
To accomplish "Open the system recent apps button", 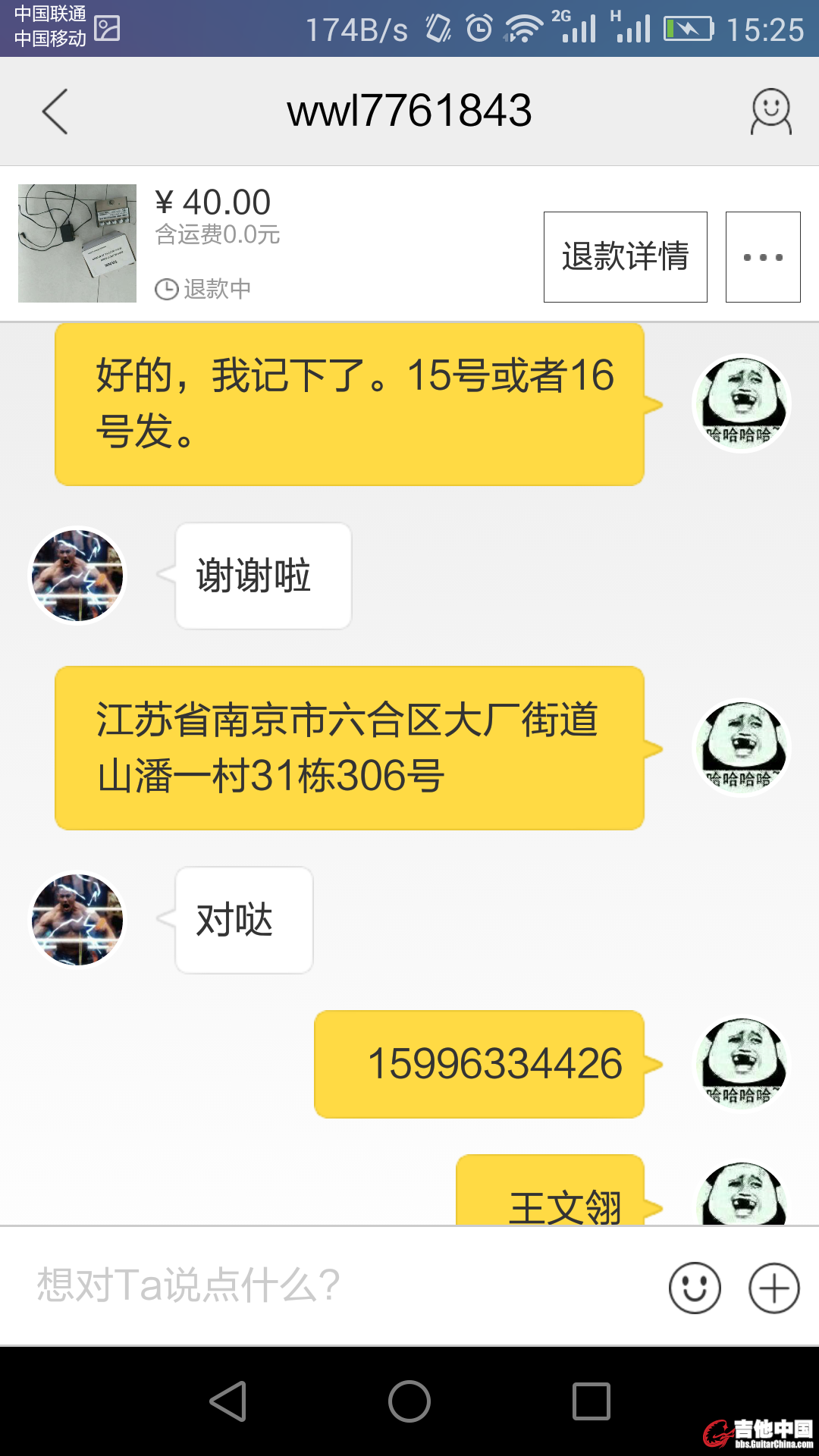I will coord(591,1401).
